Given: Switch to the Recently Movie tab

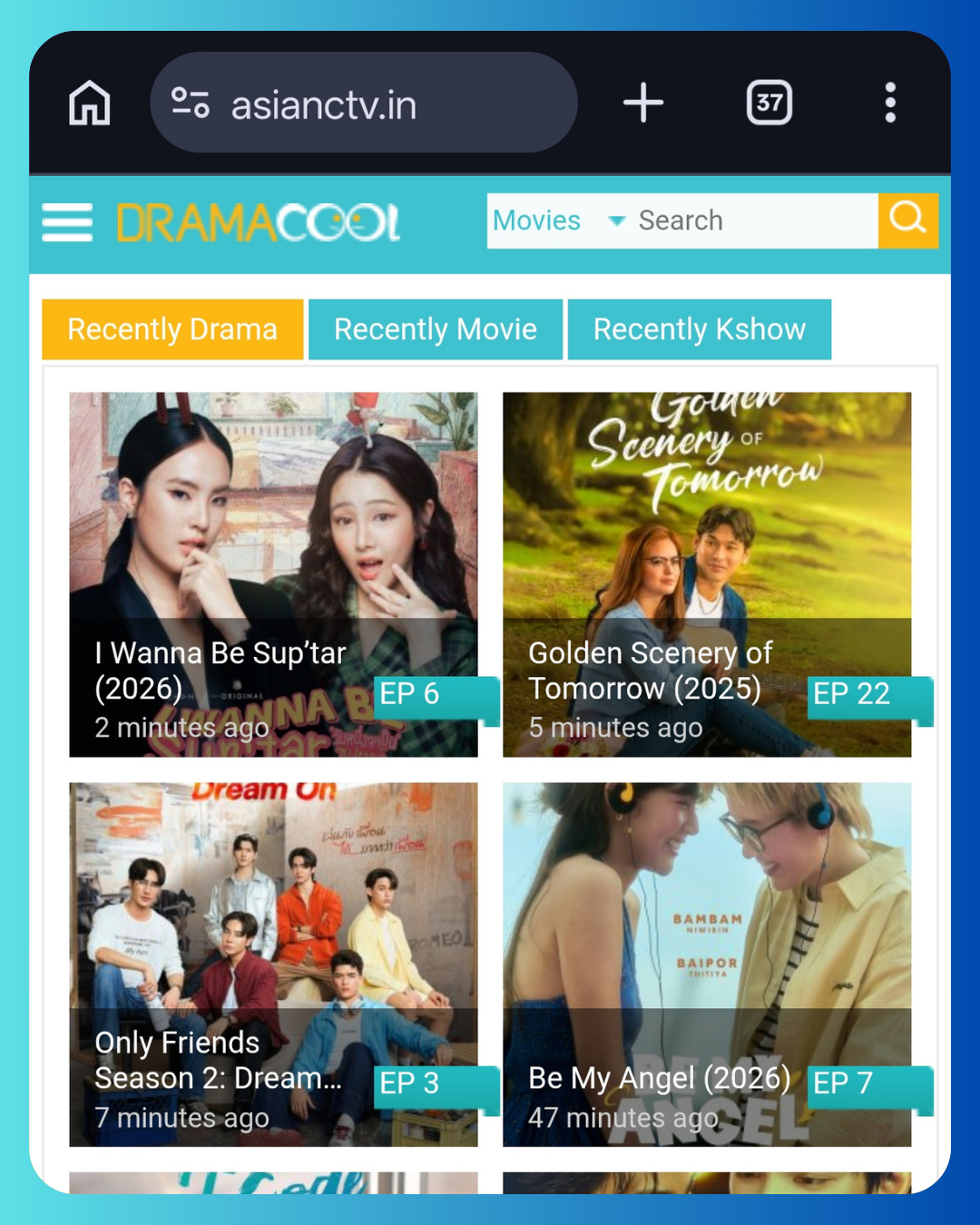Looking at the screenshot, I should [x=436, y=329].
